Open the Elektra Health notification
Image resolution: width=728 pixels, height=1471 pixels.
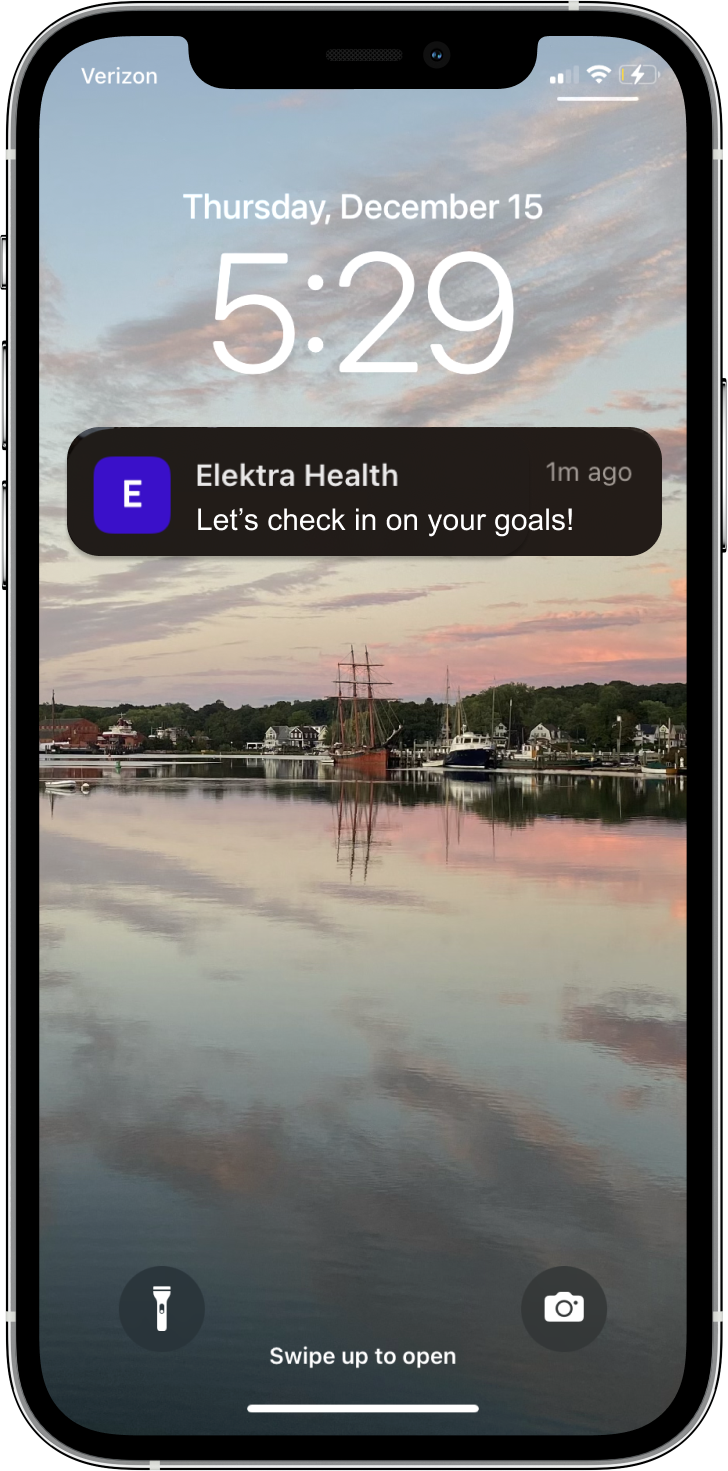point(364,492)
